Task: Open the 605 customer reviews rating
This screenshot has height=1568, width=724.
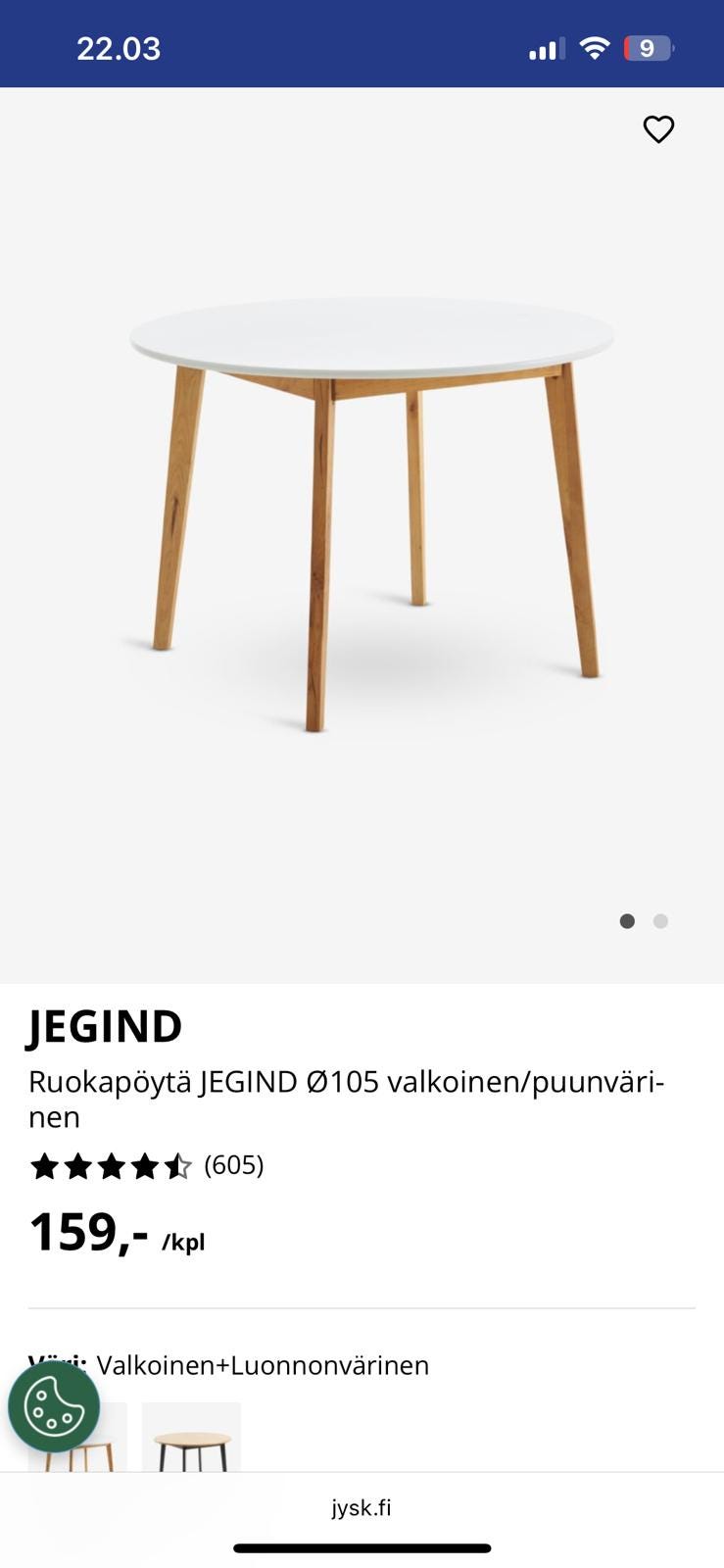Action: tap(147, 1165)
